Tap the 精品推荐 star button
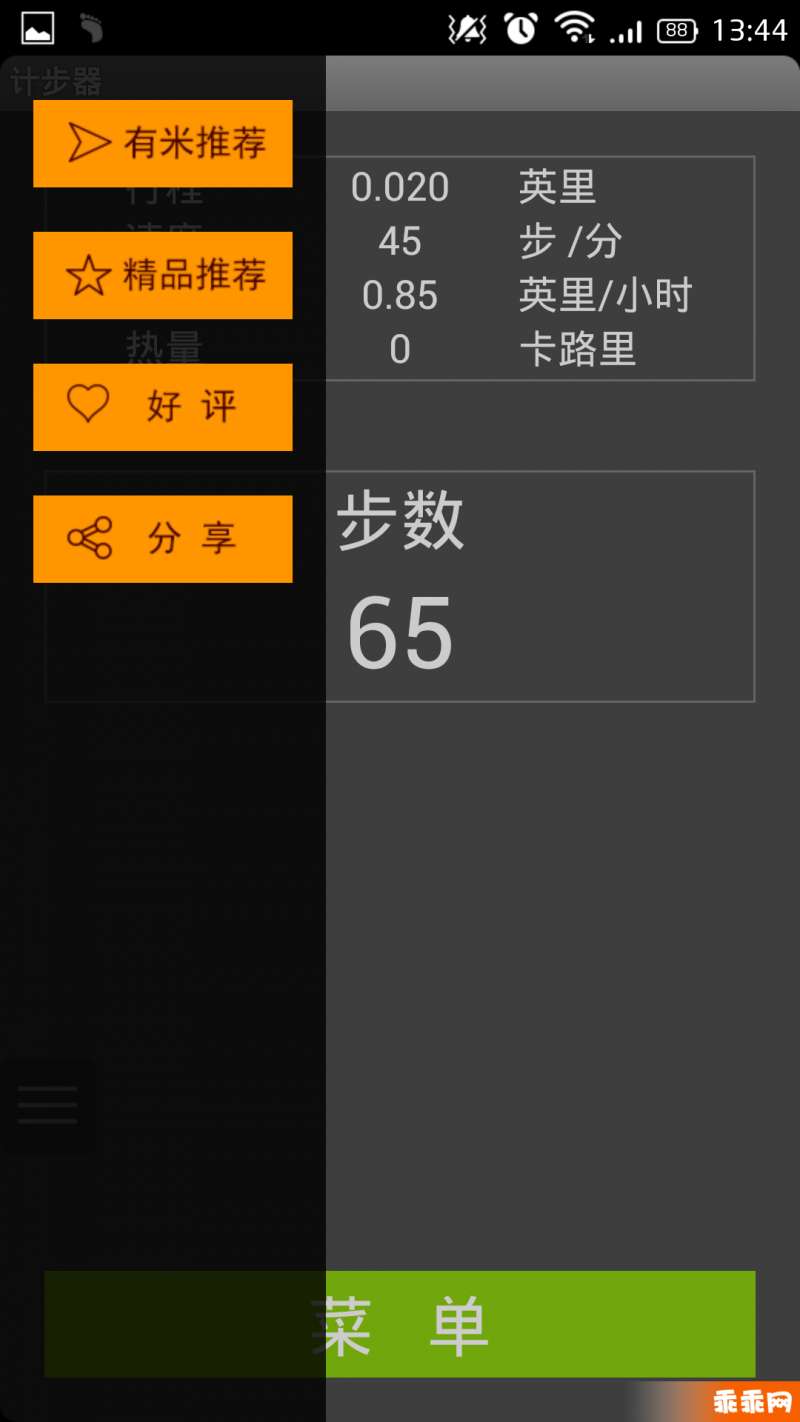Screen dimensions: 800x1422 [163, 275]
